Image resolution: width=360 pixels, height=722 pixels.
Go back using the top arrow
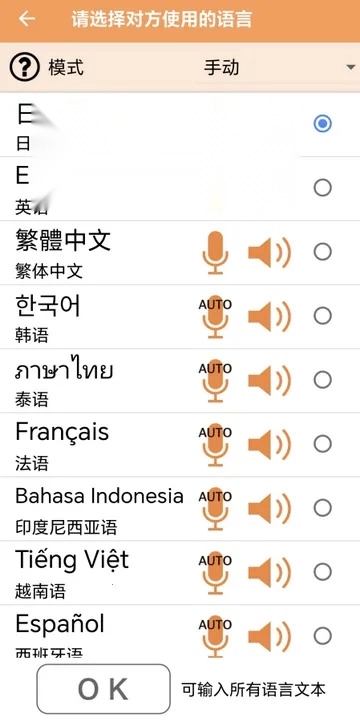27,19
